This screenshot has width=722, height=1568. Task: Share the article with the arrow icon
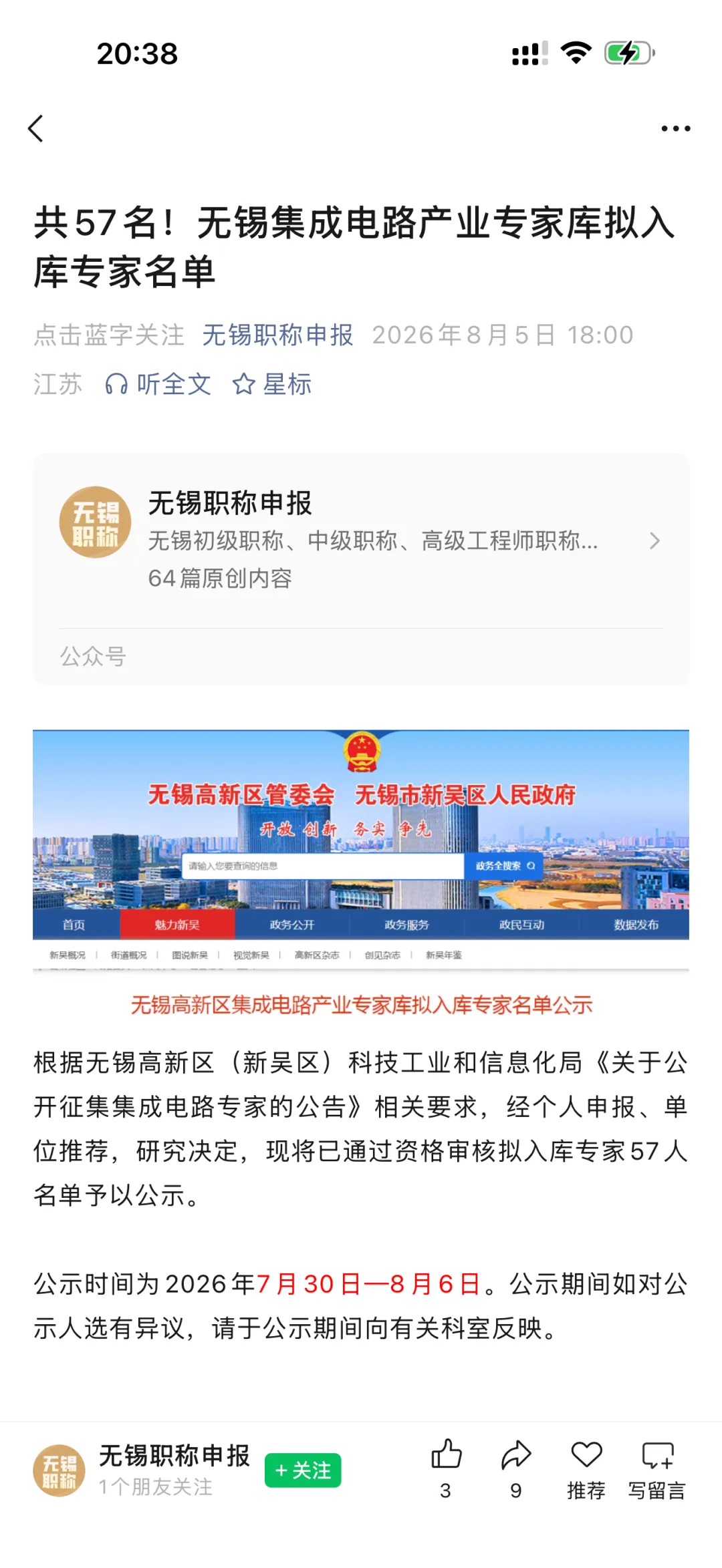click(516, 1468)
